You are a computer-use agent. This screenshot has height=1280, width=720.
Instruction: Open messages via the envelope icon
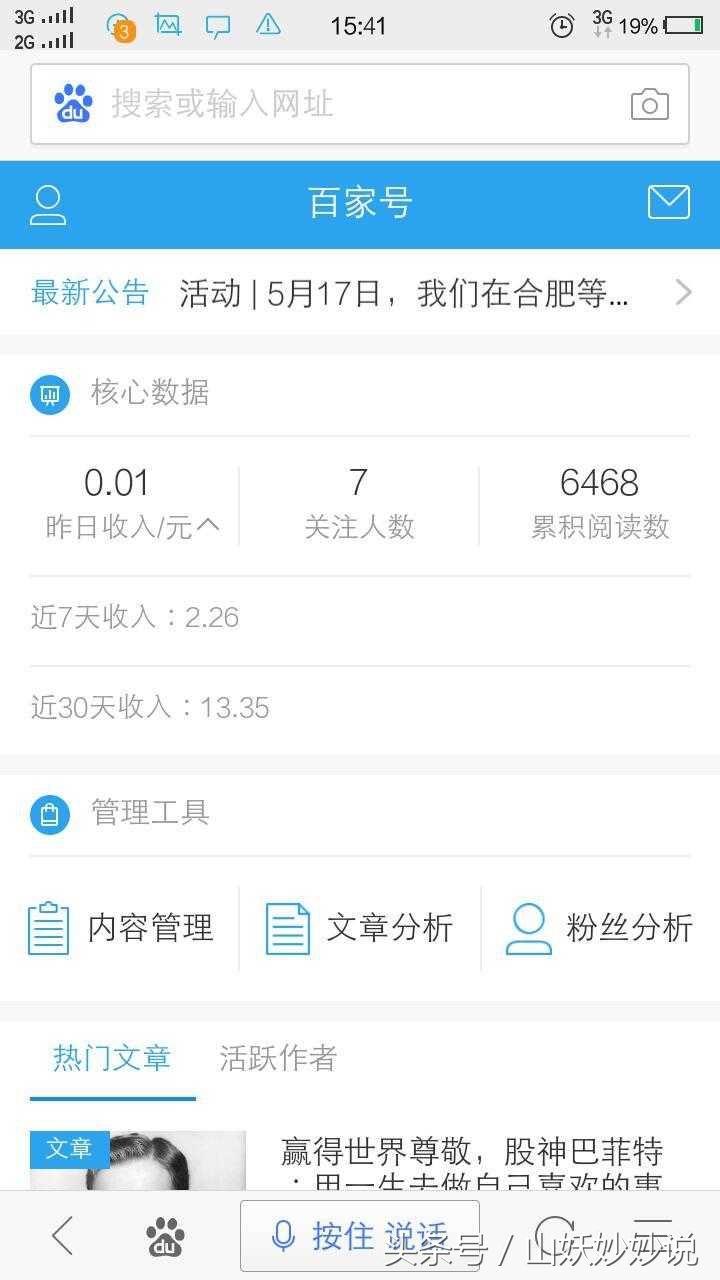click(x=669, y=202)
